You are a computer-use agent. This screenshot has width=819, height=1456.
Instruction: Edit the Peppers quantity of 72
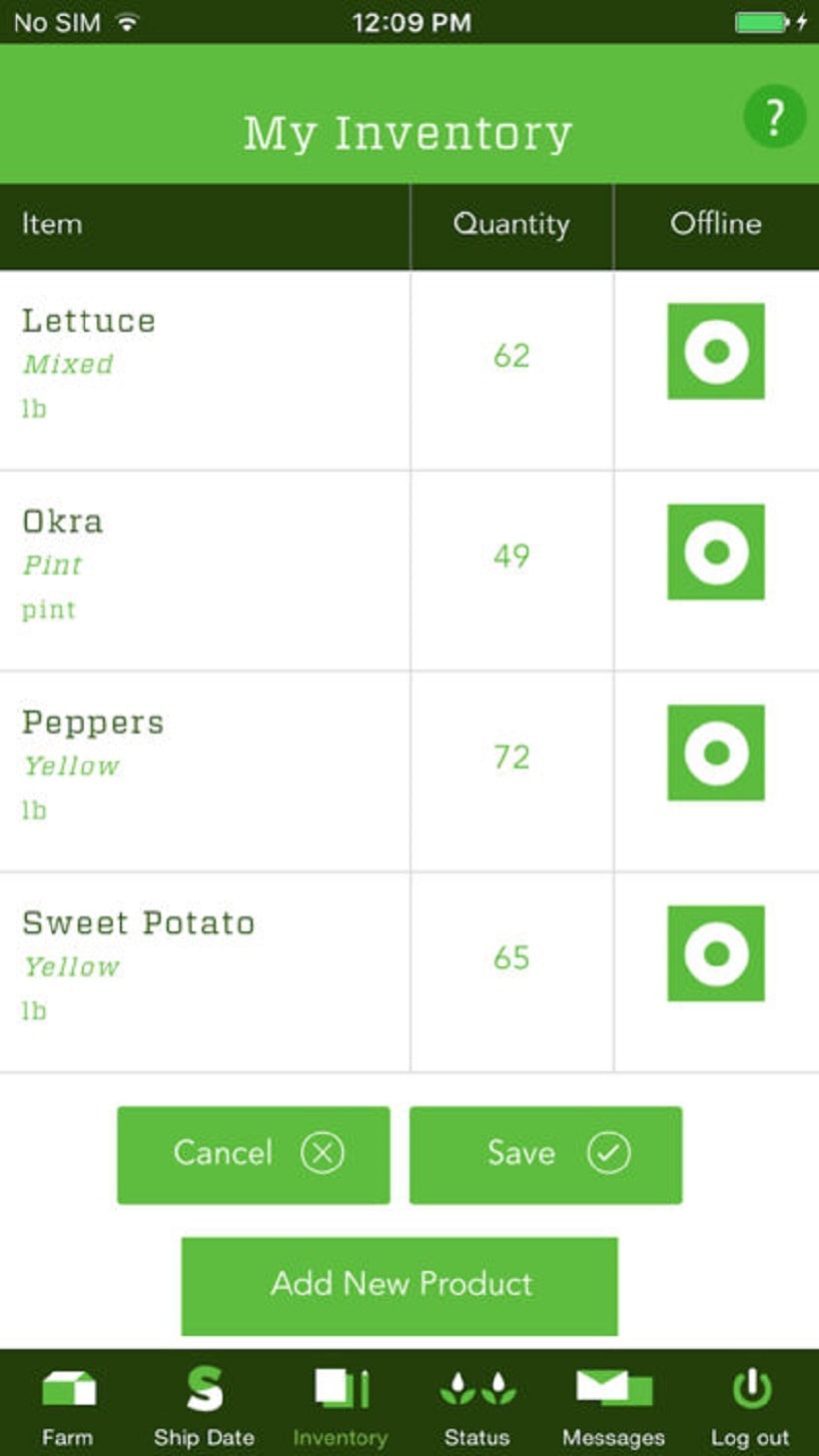point(511,757)
